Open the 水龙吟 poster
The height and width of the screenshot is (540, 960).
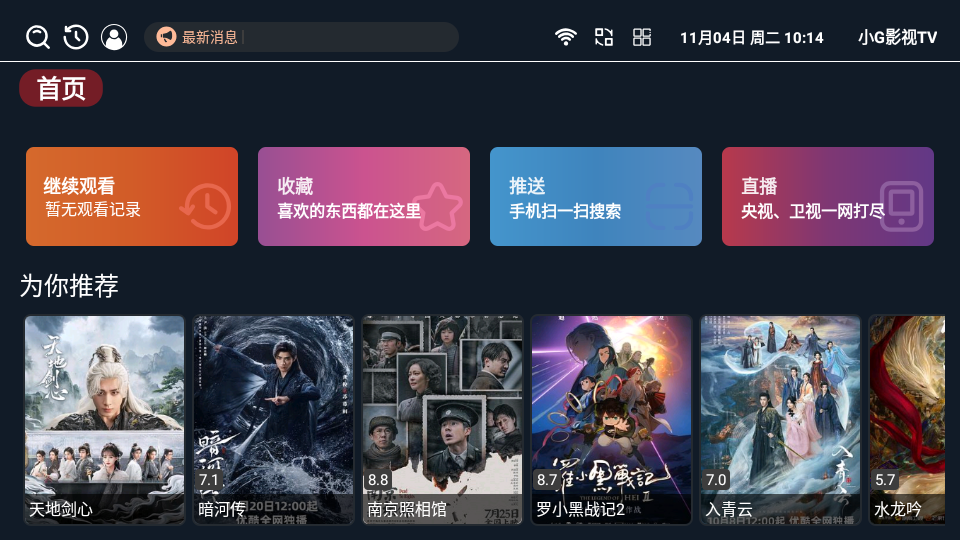(x=907, y=420)
